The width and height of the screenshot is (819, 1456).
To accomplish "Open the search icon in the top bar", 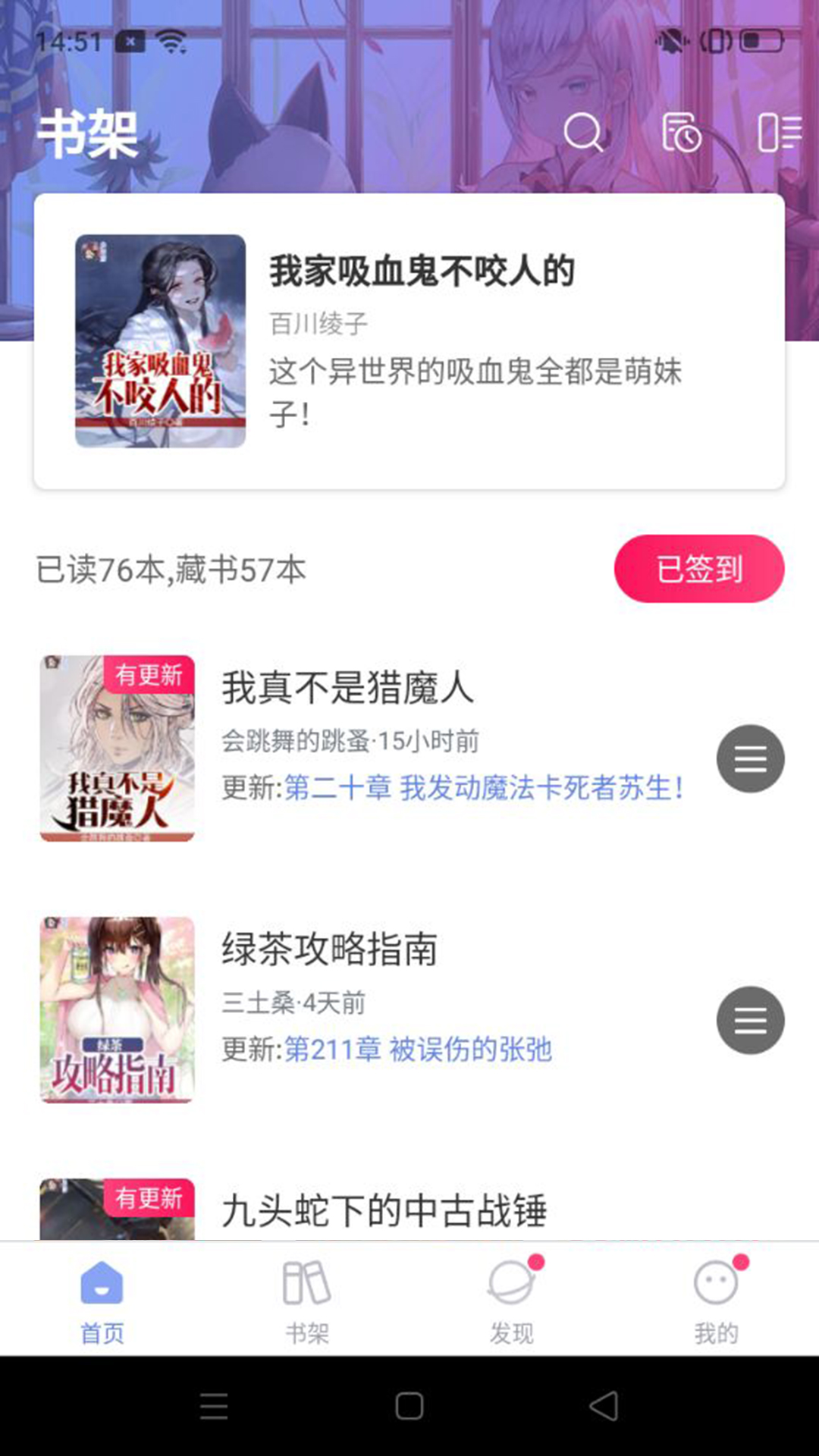I will pyautogui.click(x=585, y=135).
